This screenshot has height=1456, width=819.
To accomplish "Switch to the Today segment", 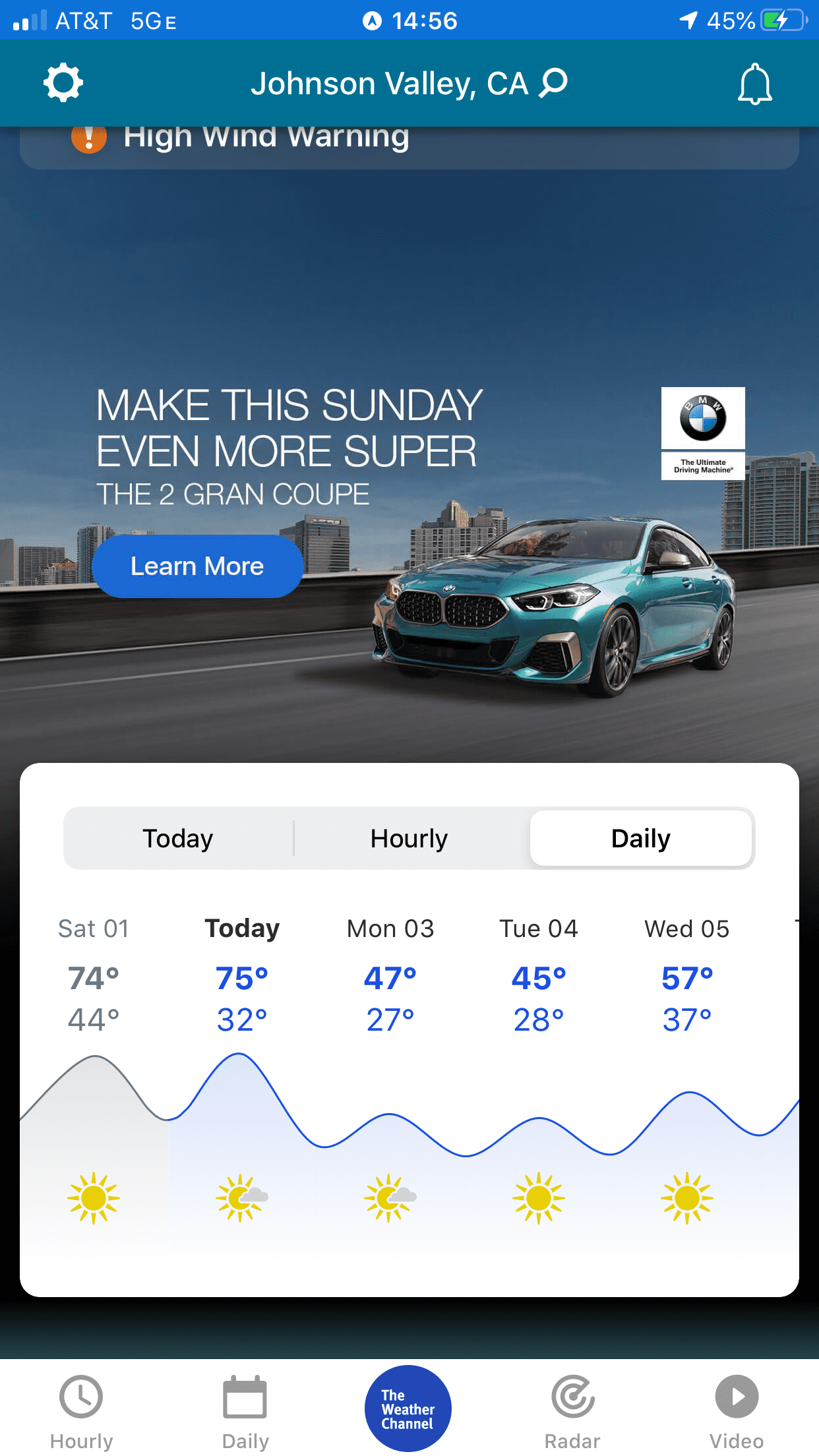I will (x=178, y=839).
